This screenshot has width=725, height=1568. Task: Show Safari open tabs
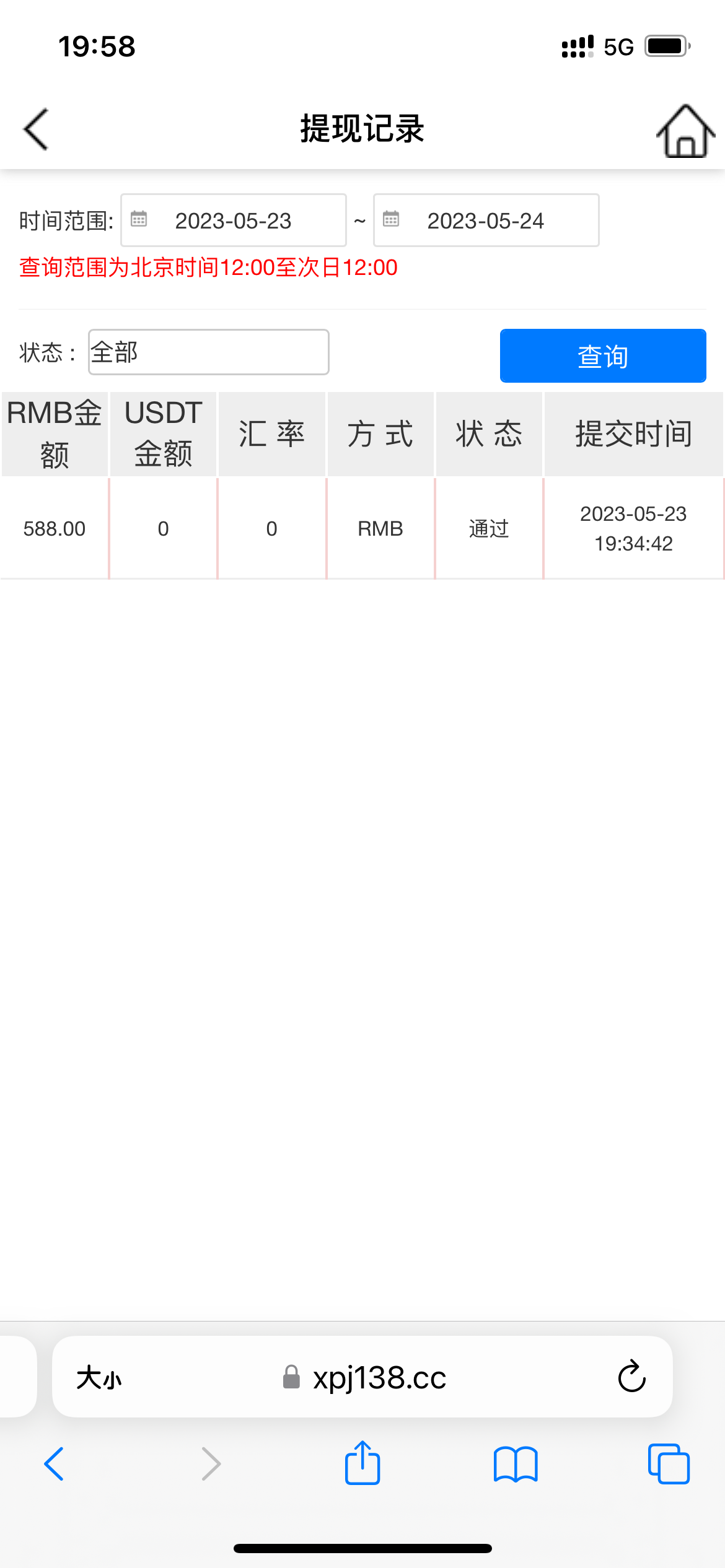(x=668, y=1464)
